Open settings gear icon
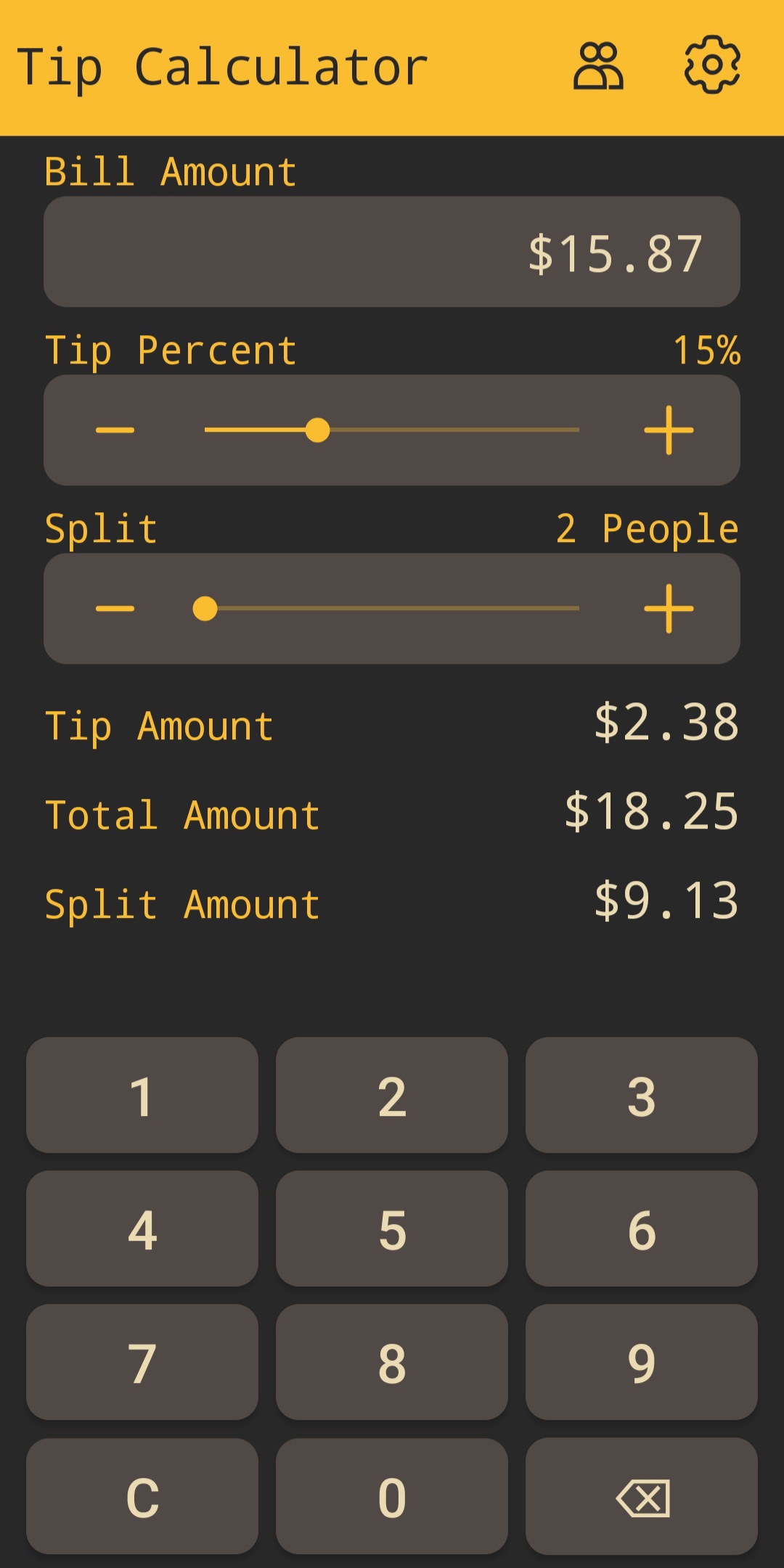Viewport: 784px width, 1568px height. (712, 65)
